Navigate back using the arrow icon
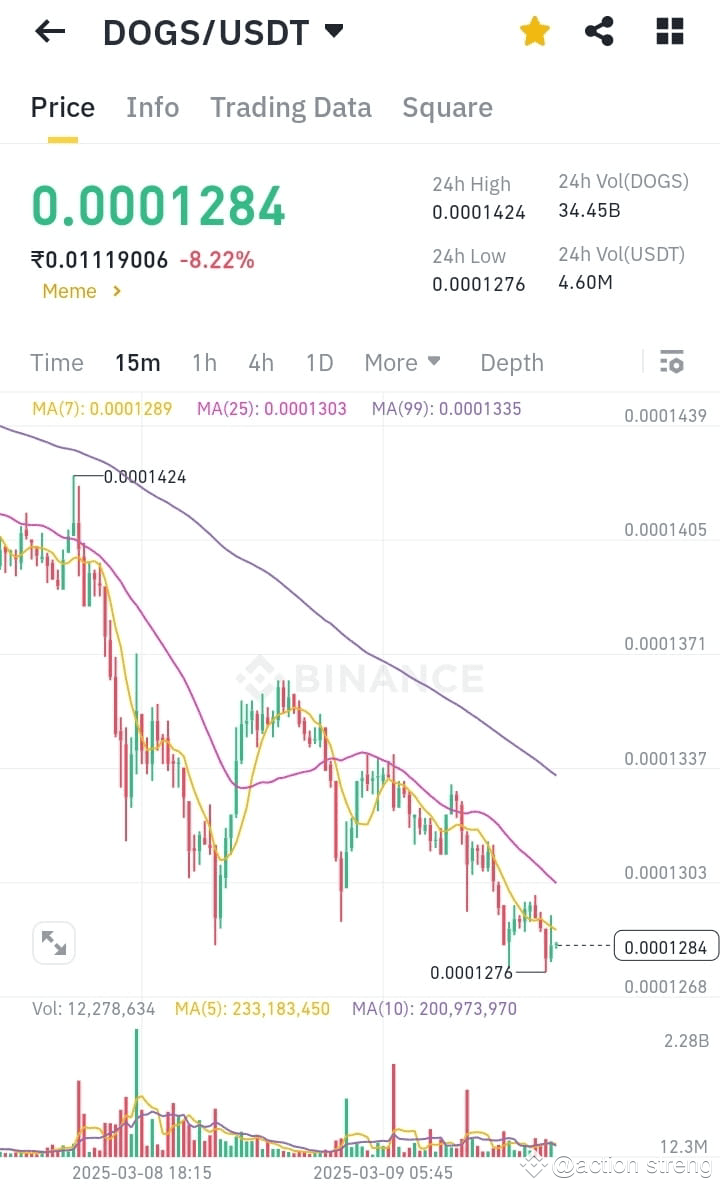Viewport: 720px width, 1187px height. (x=48, y=31)
